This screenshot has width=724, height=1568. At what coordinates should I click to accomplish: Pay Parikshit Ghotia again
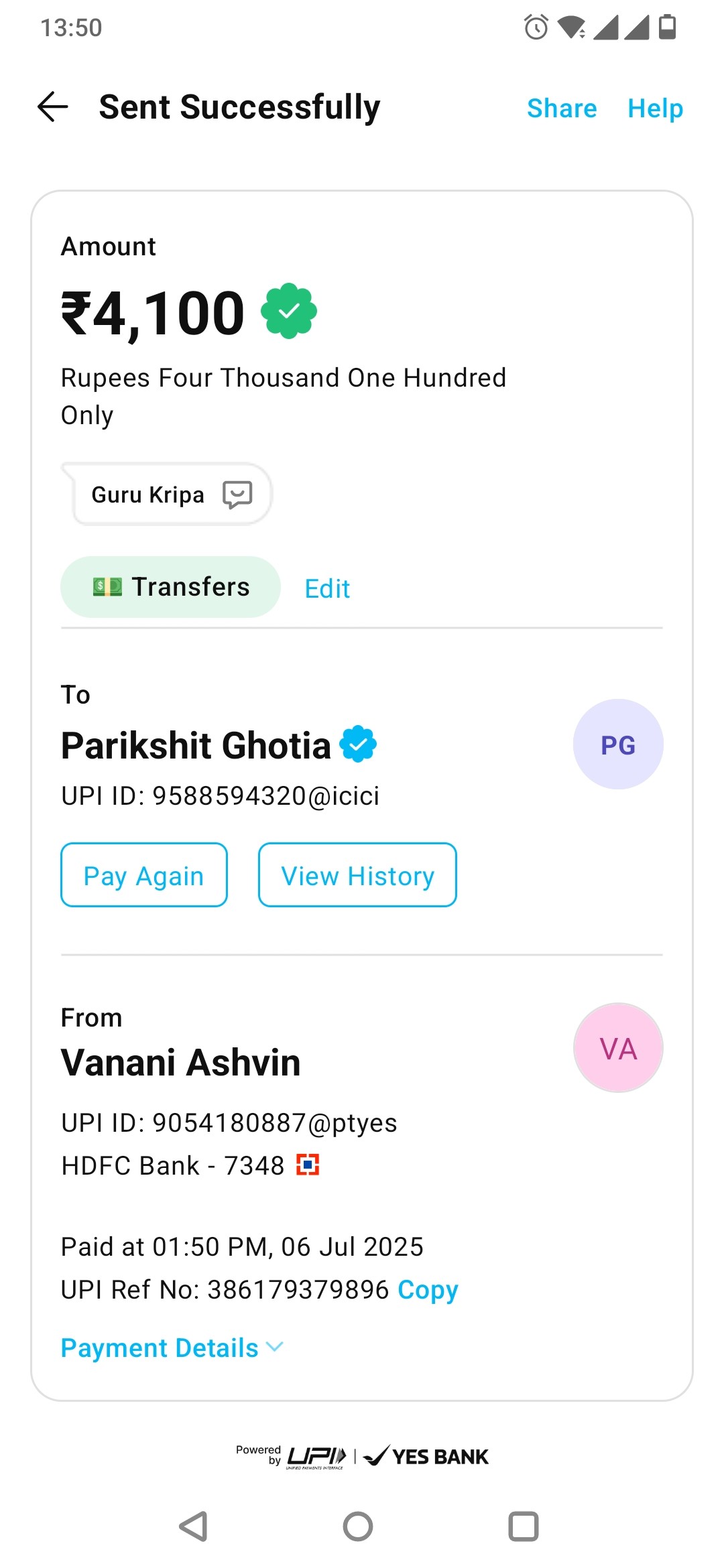pyautogui.click(x=144, y=875)
